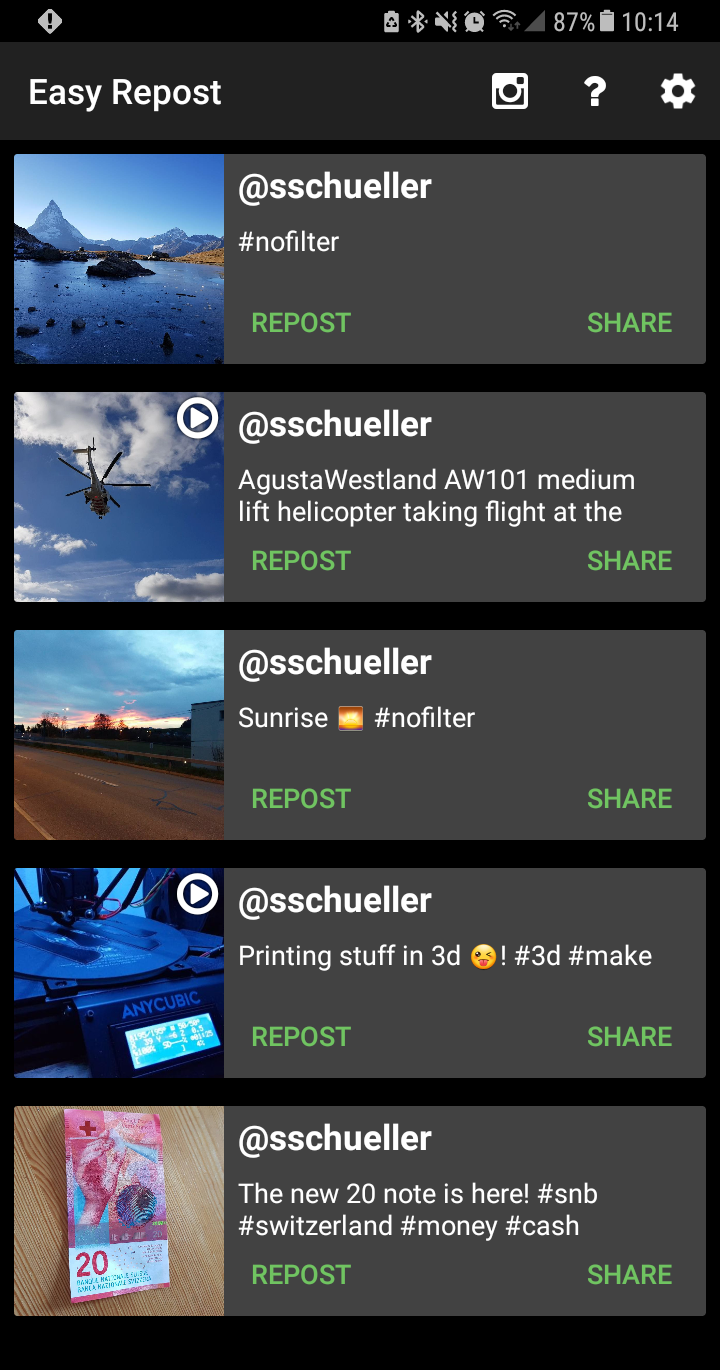Viewport: 720px width, 1370px height.
Task: Open the helicopter video thumbnail
Action: coord(119,497)
